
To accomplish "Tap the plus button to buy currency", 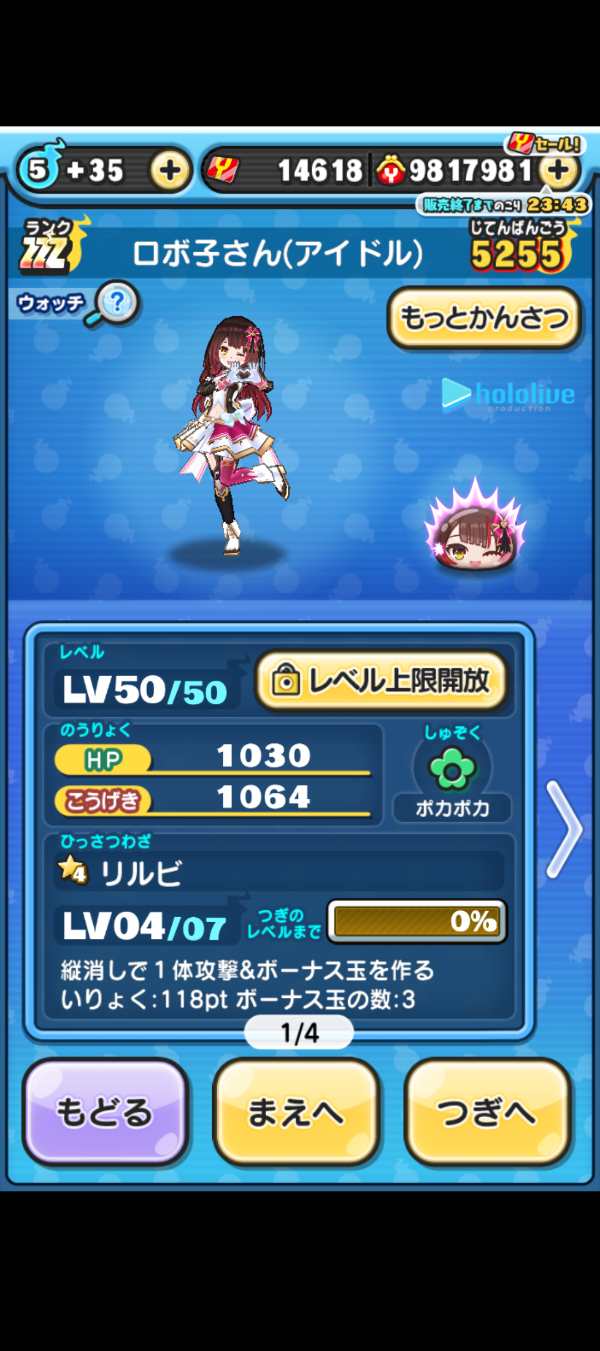I will click(559, 172).
